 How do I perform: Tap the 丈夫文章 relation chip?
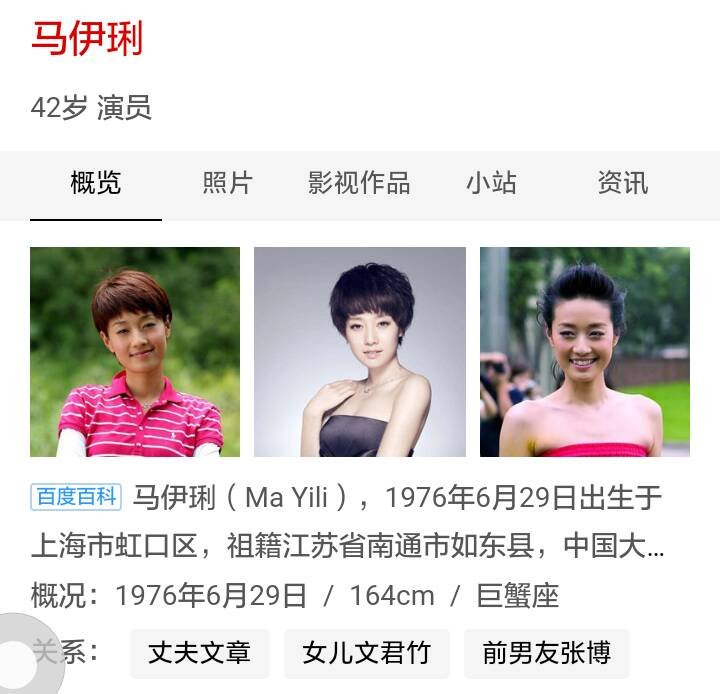(199, 654)
